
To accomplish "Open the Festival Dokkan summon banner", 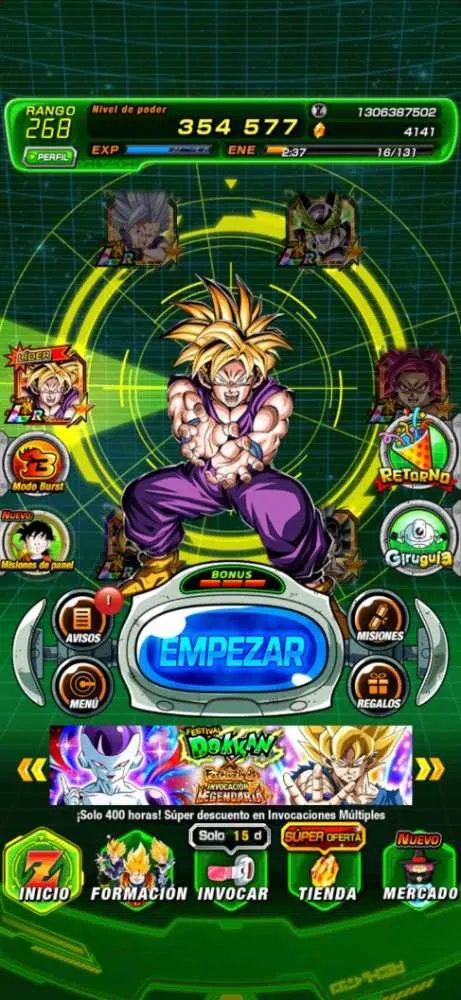I will point(231,765).
